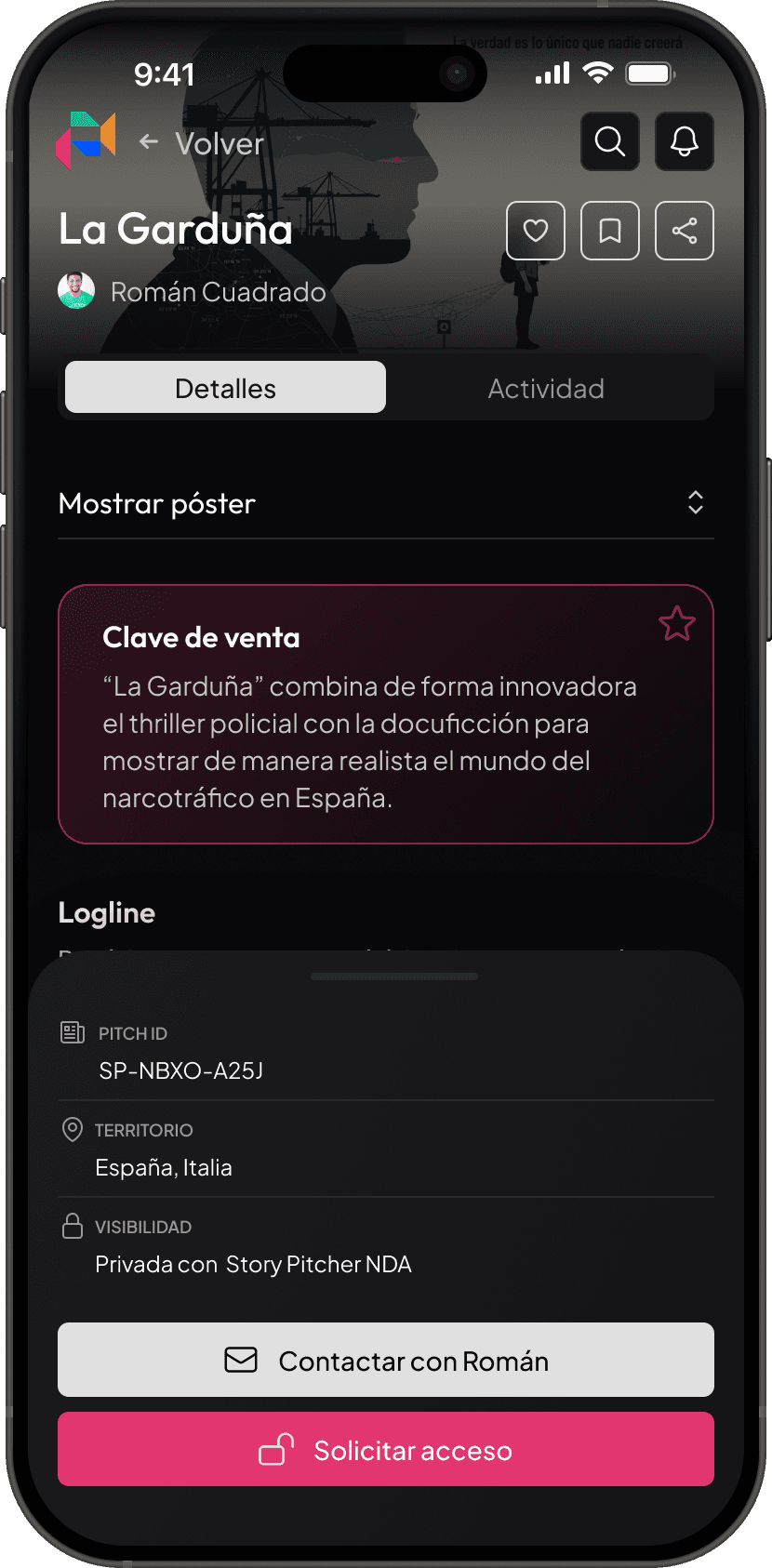The image size is (772, 1568).
Task: Toggle the star on Clave de venta
Action: pos(676,624)
